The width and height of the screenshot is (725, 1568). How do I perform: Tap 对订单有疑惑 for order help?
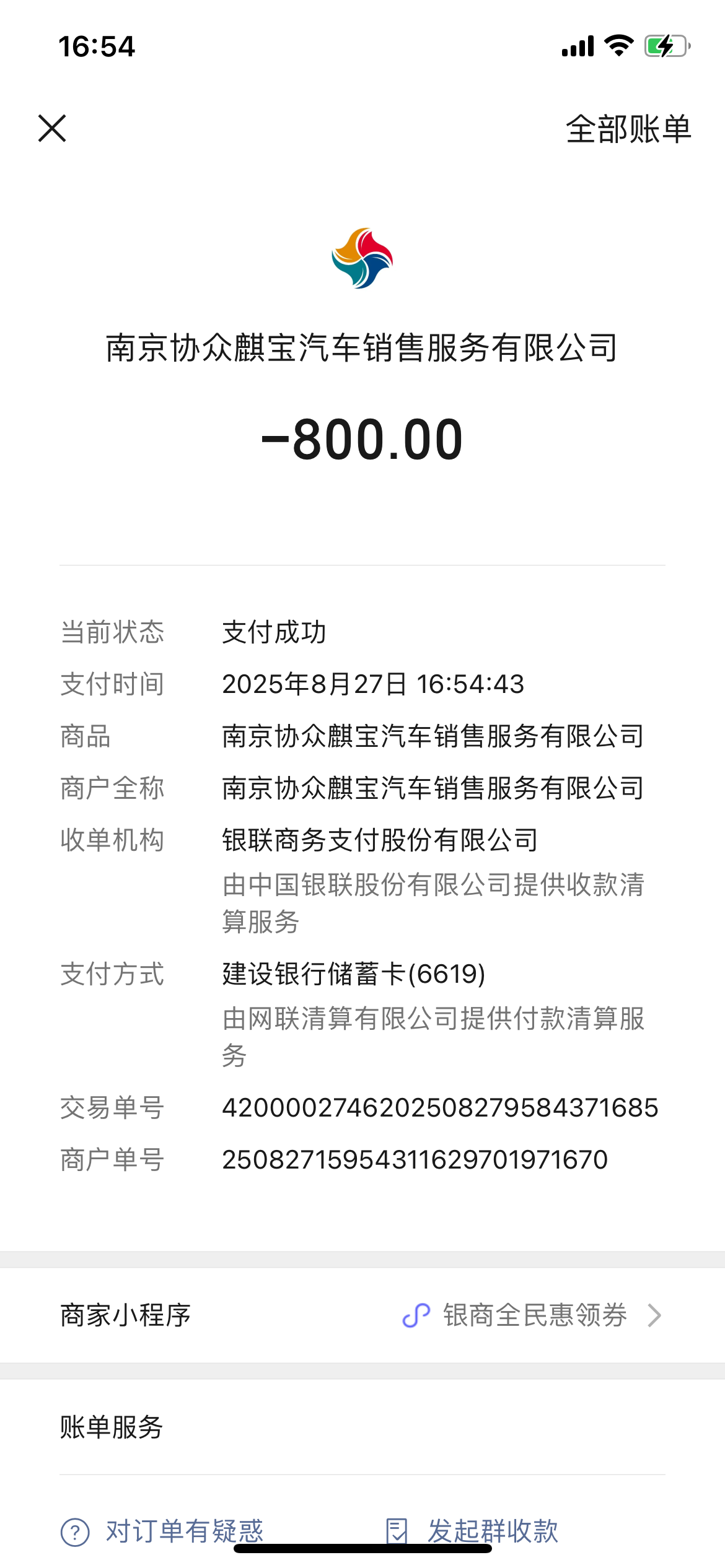[x=163, y=1531]
